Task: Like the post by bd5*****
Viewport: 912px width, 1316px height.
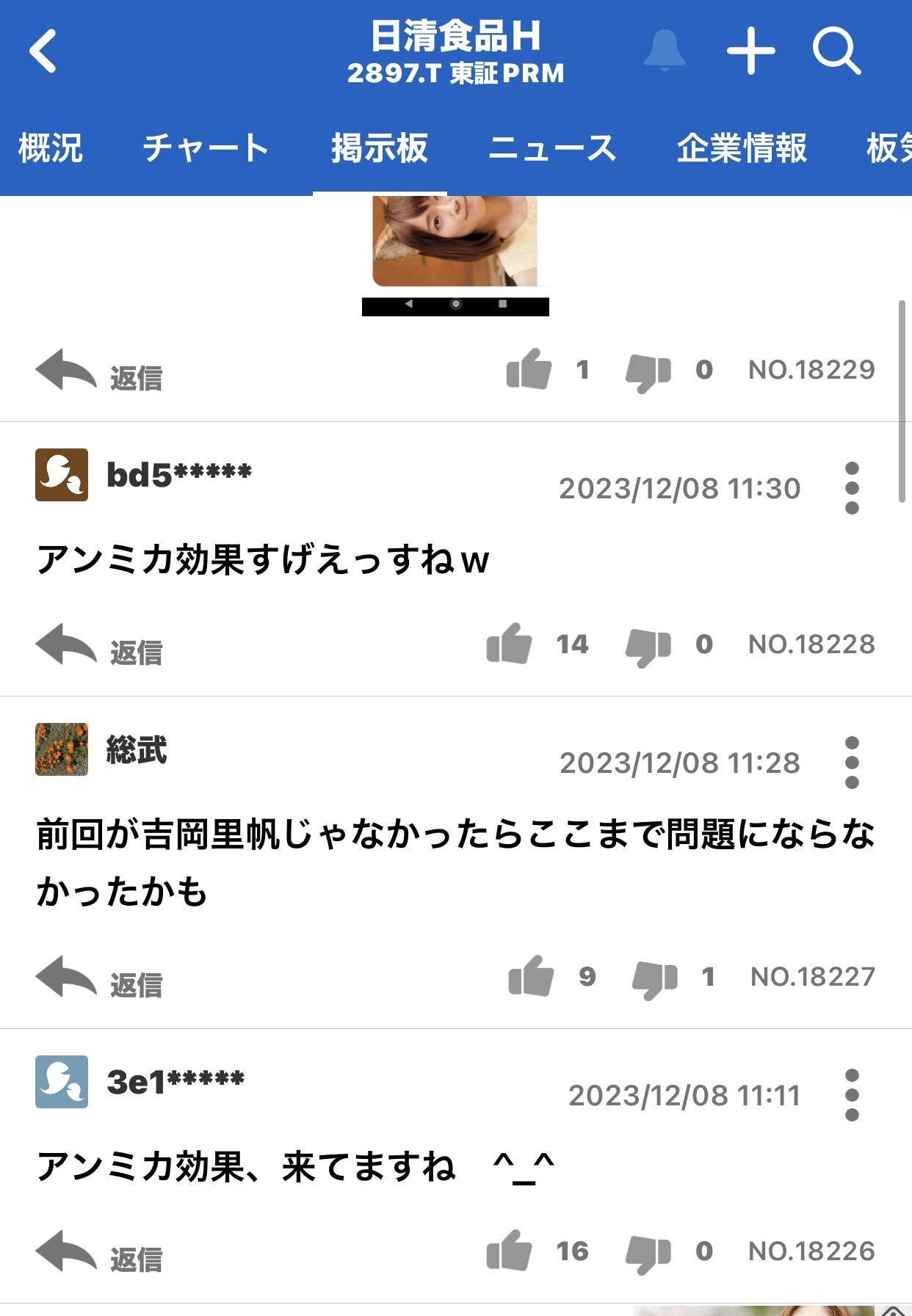Action: tap(510, 644)
